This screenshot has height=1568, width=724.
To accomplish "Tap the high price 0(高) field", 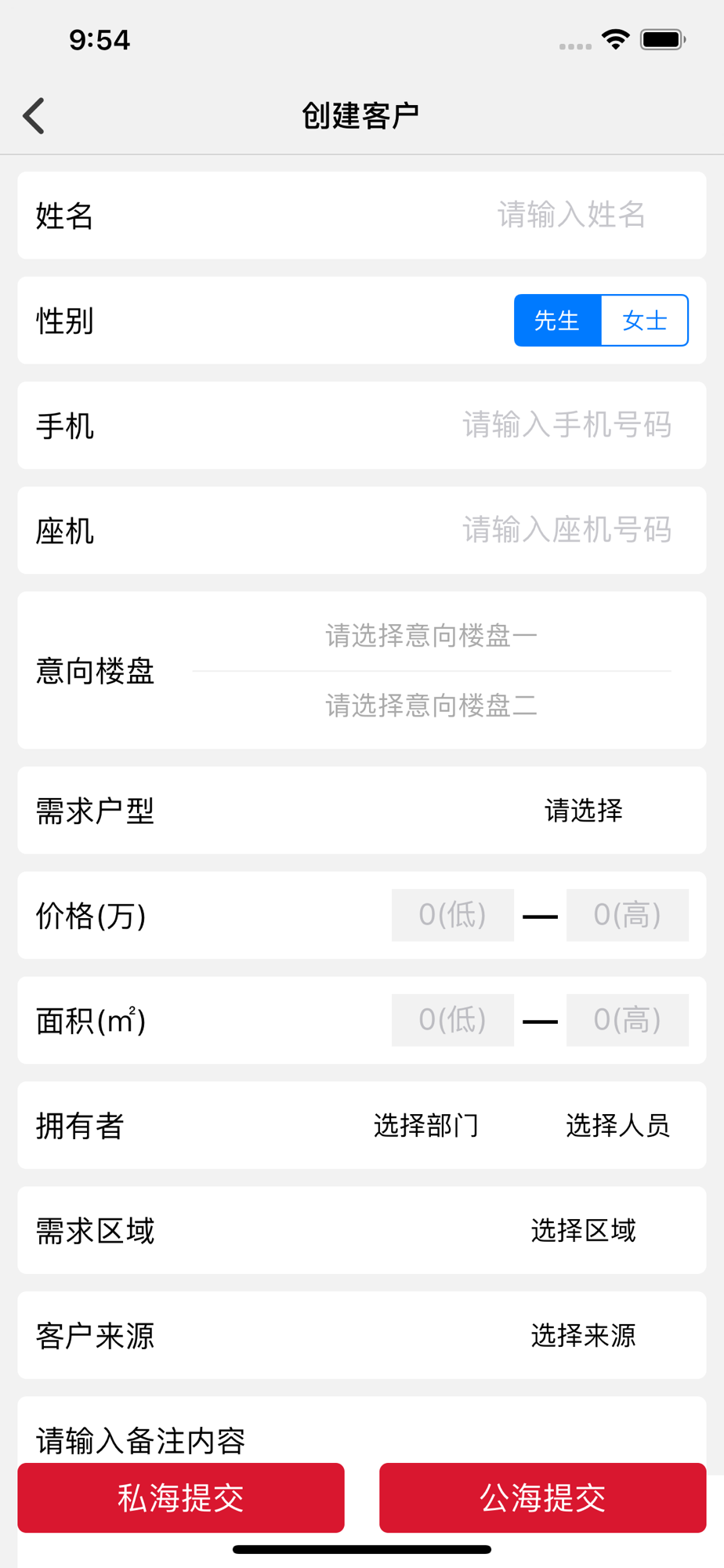I will tap(628, 915).
